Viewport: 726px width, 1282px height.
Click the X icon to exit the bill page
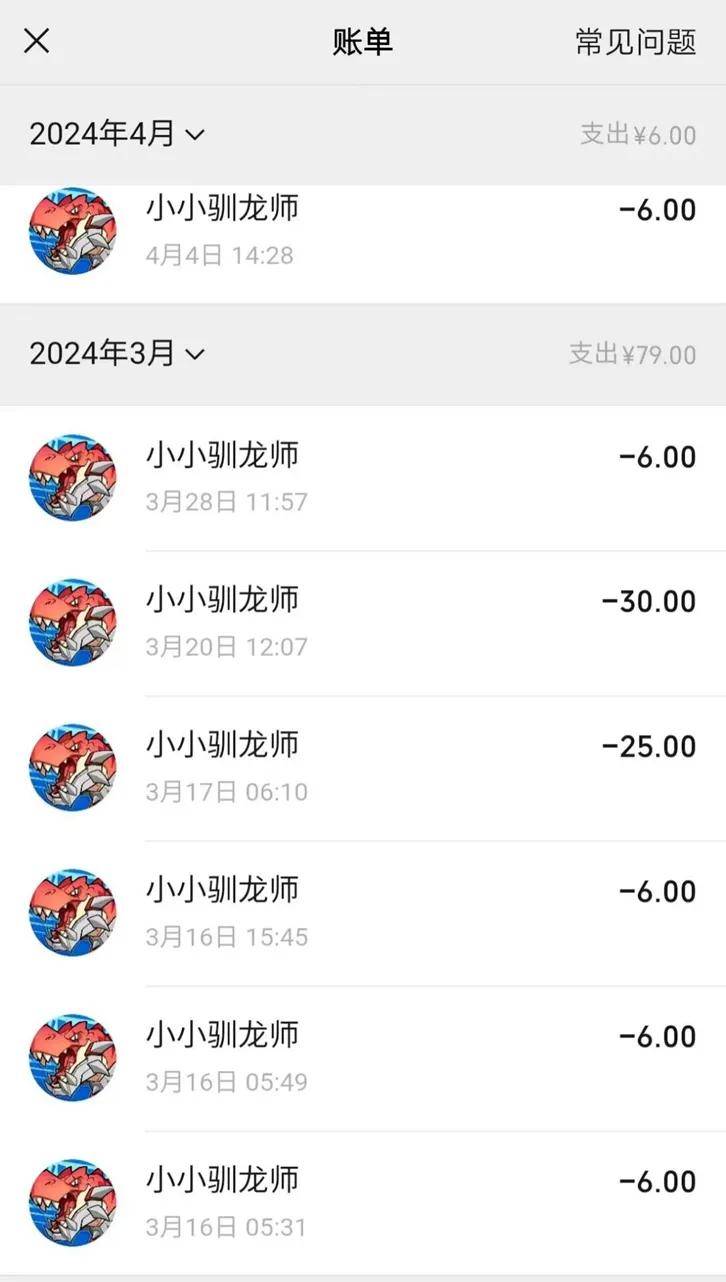tap(36, 42)
